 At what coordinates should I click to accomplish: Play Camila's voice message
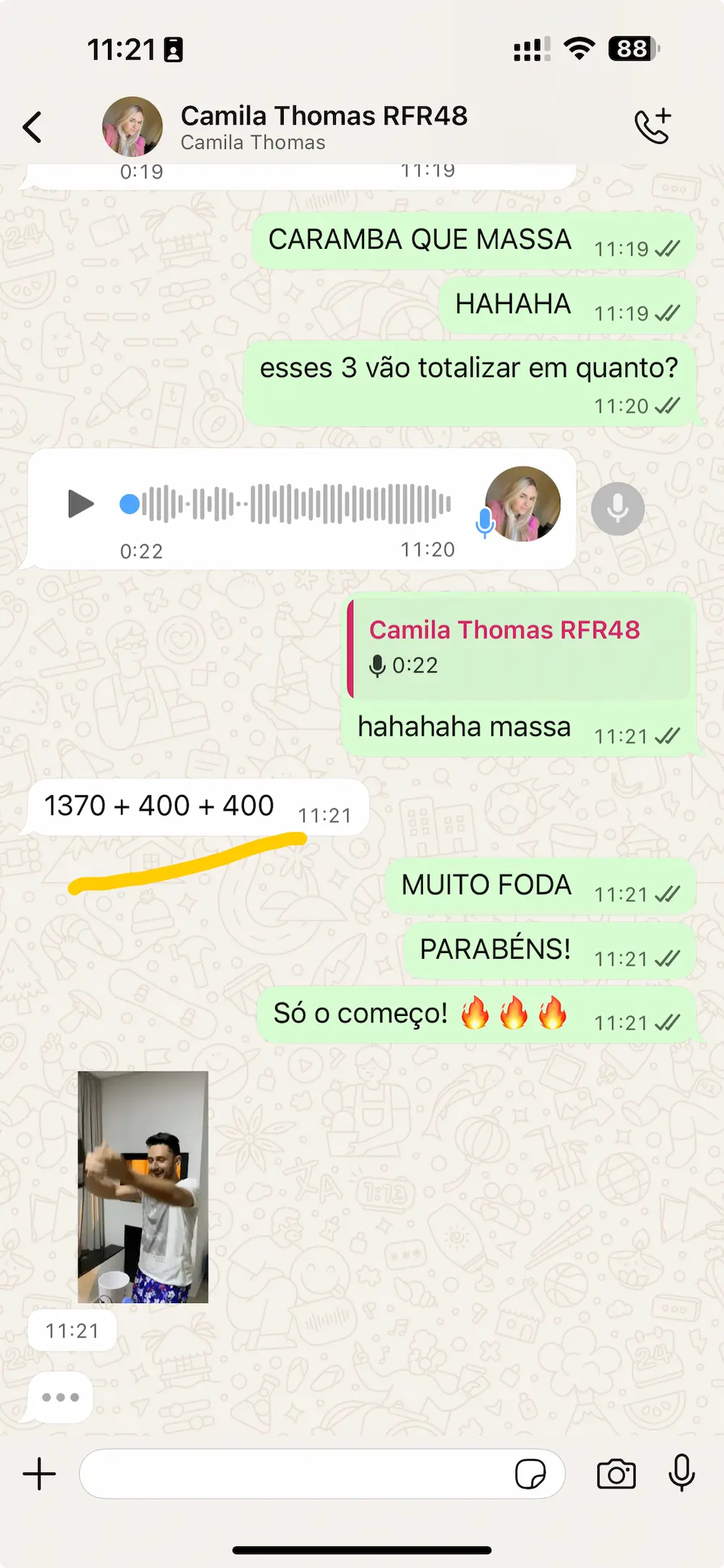(x=81, y=504)
